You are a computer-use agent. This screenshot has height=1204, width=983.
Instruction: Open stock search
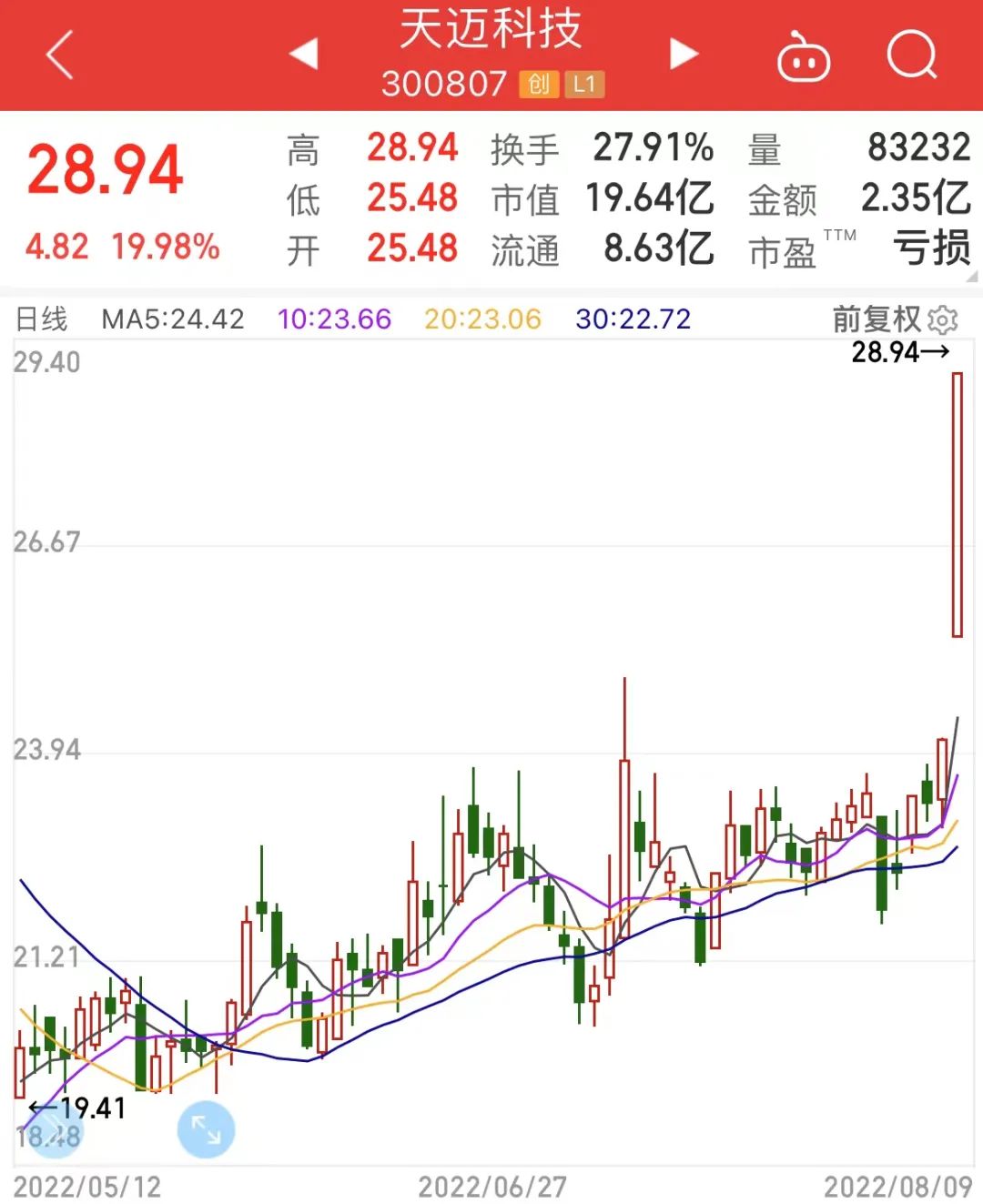(x=911, y=56)
